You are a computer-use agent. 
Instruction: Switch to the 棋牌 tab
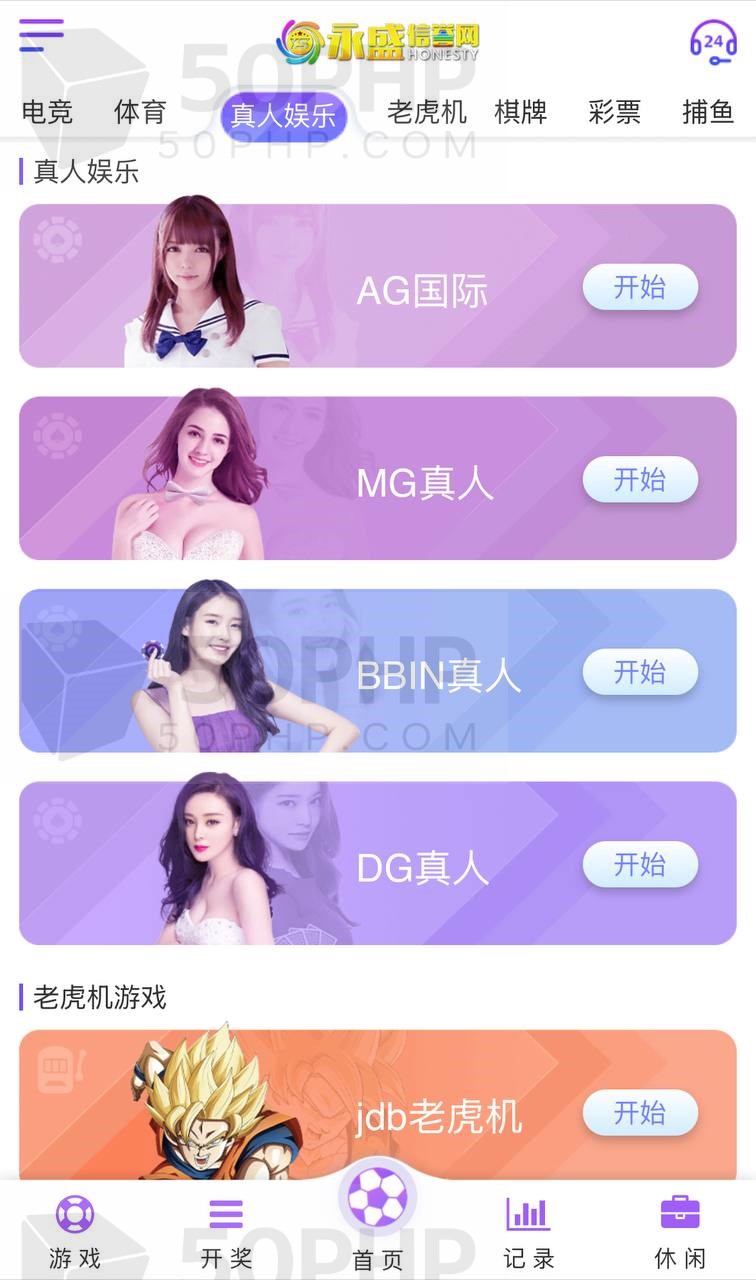(x=521, y=112)
